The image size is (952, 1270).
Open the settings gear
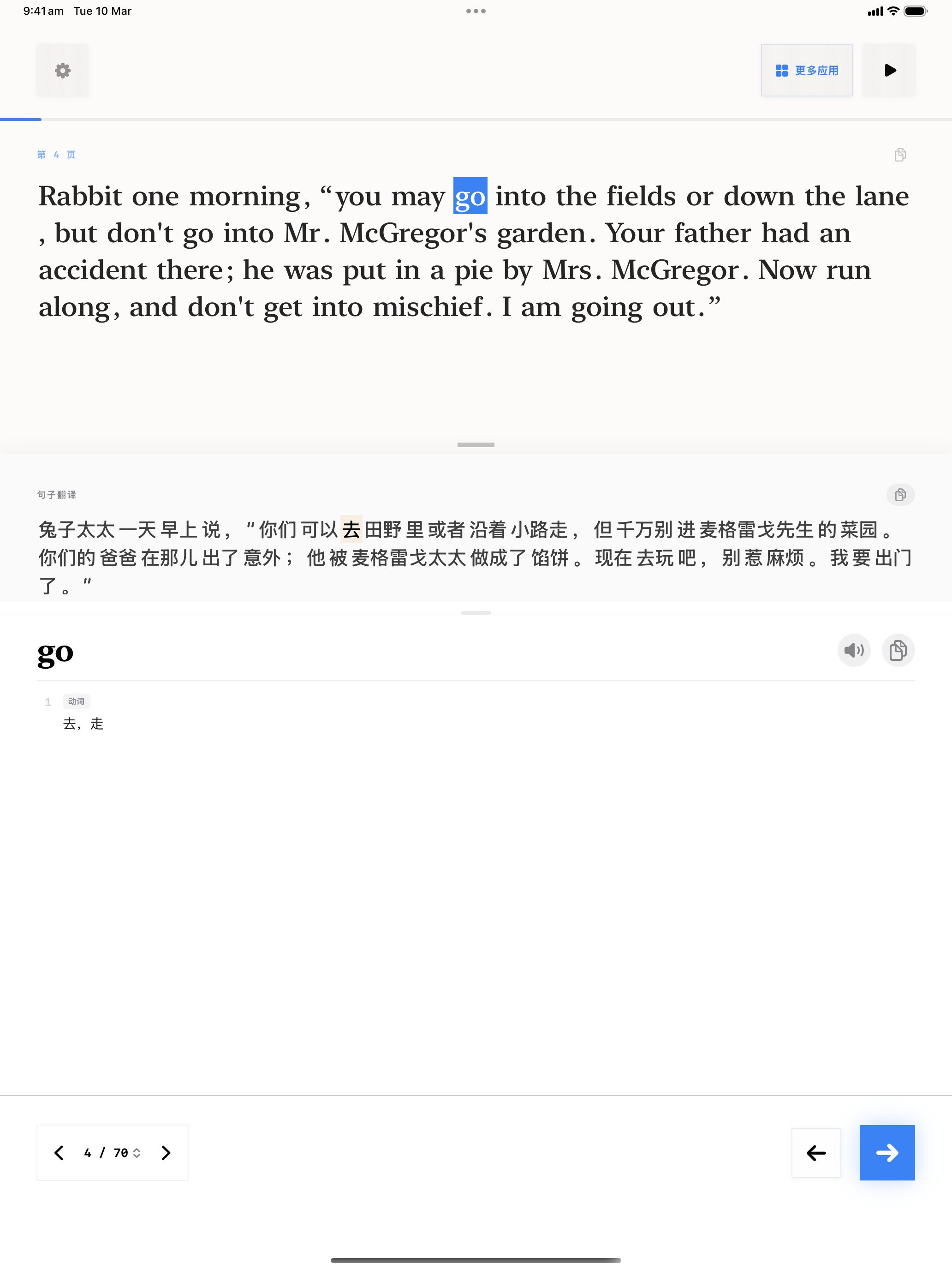[x=63, y=71]
